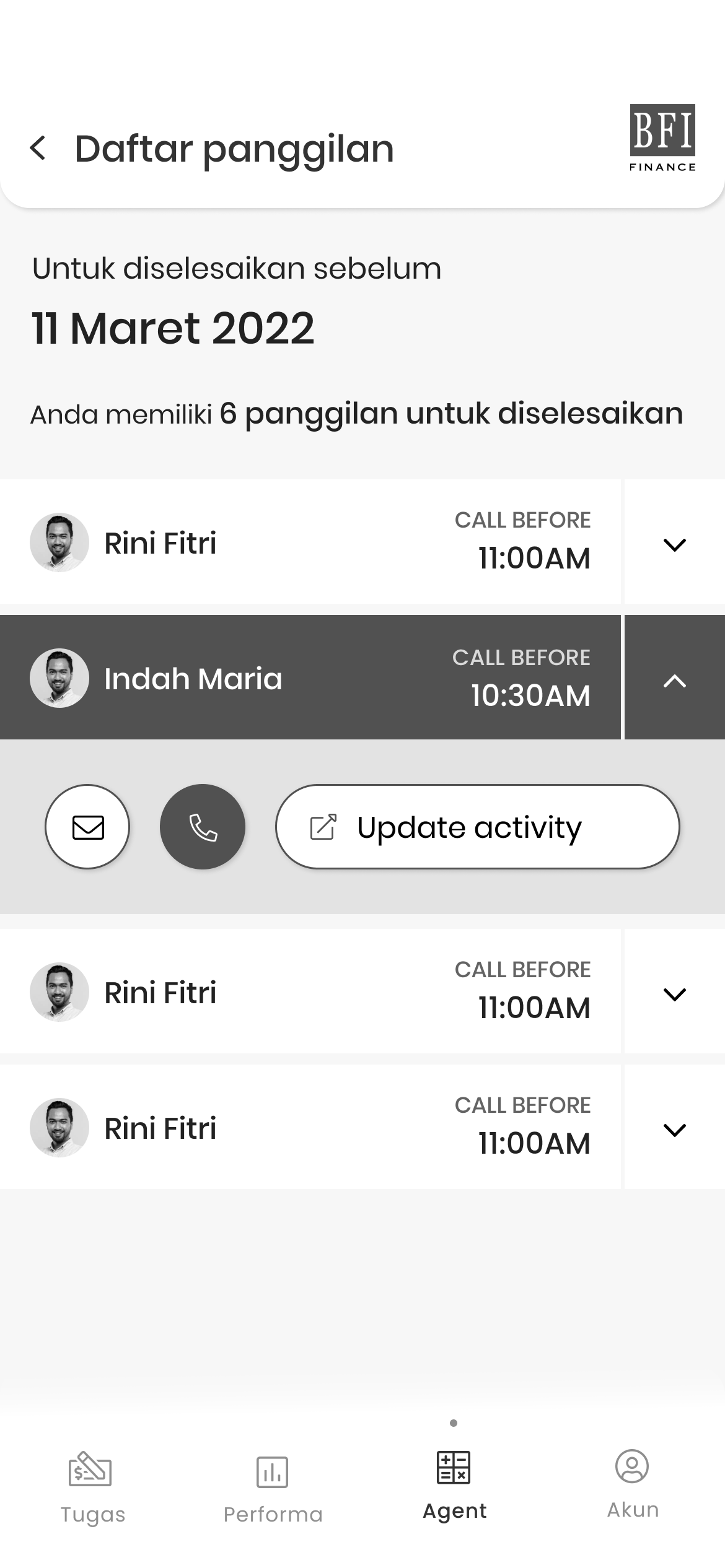Expand the last Rini Fitri call entry

(x=674, y=1130)
